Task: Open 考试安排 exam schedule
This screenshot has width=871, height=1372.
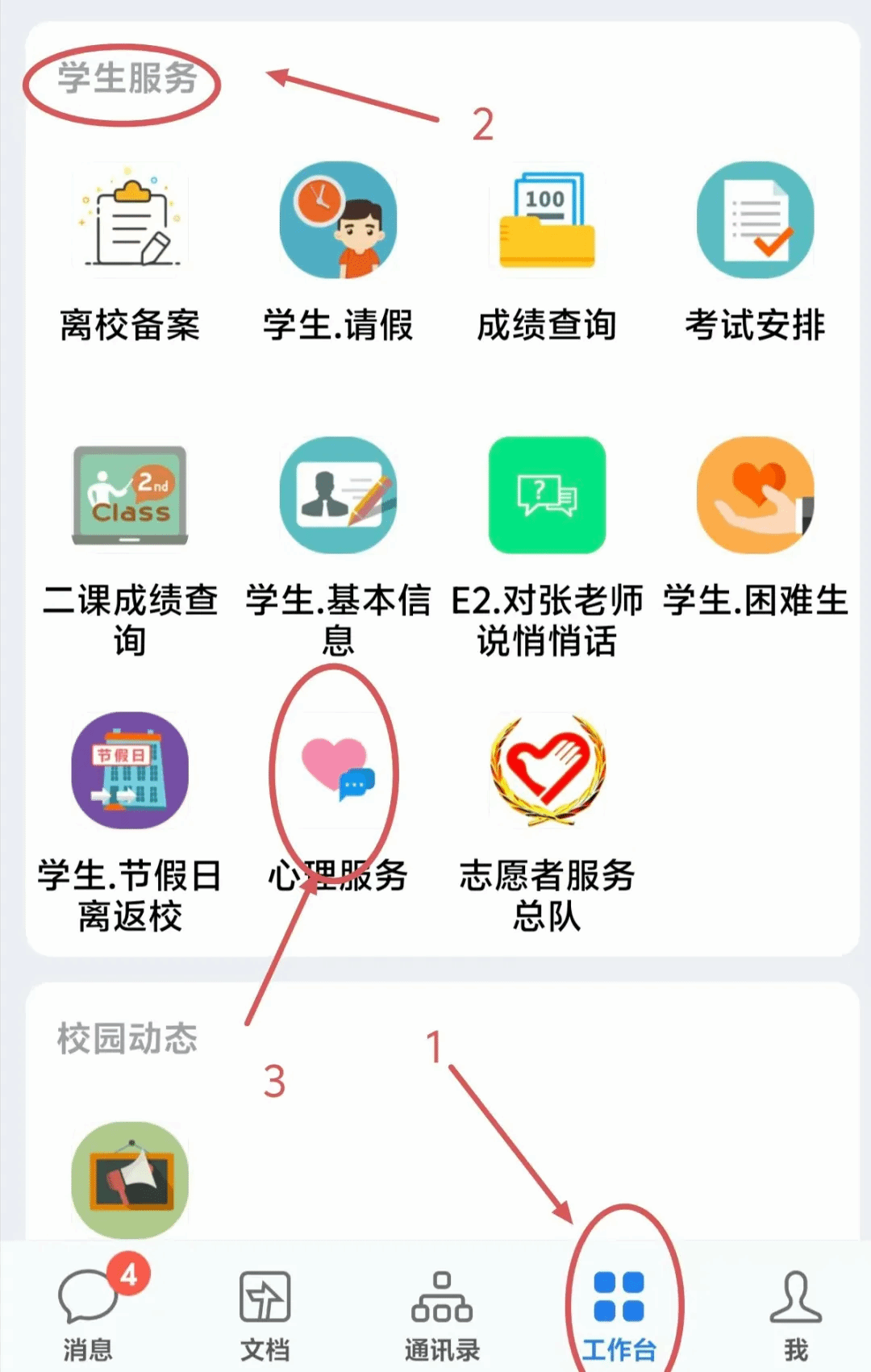Action: pyautogui.click(x=755, y=220)
